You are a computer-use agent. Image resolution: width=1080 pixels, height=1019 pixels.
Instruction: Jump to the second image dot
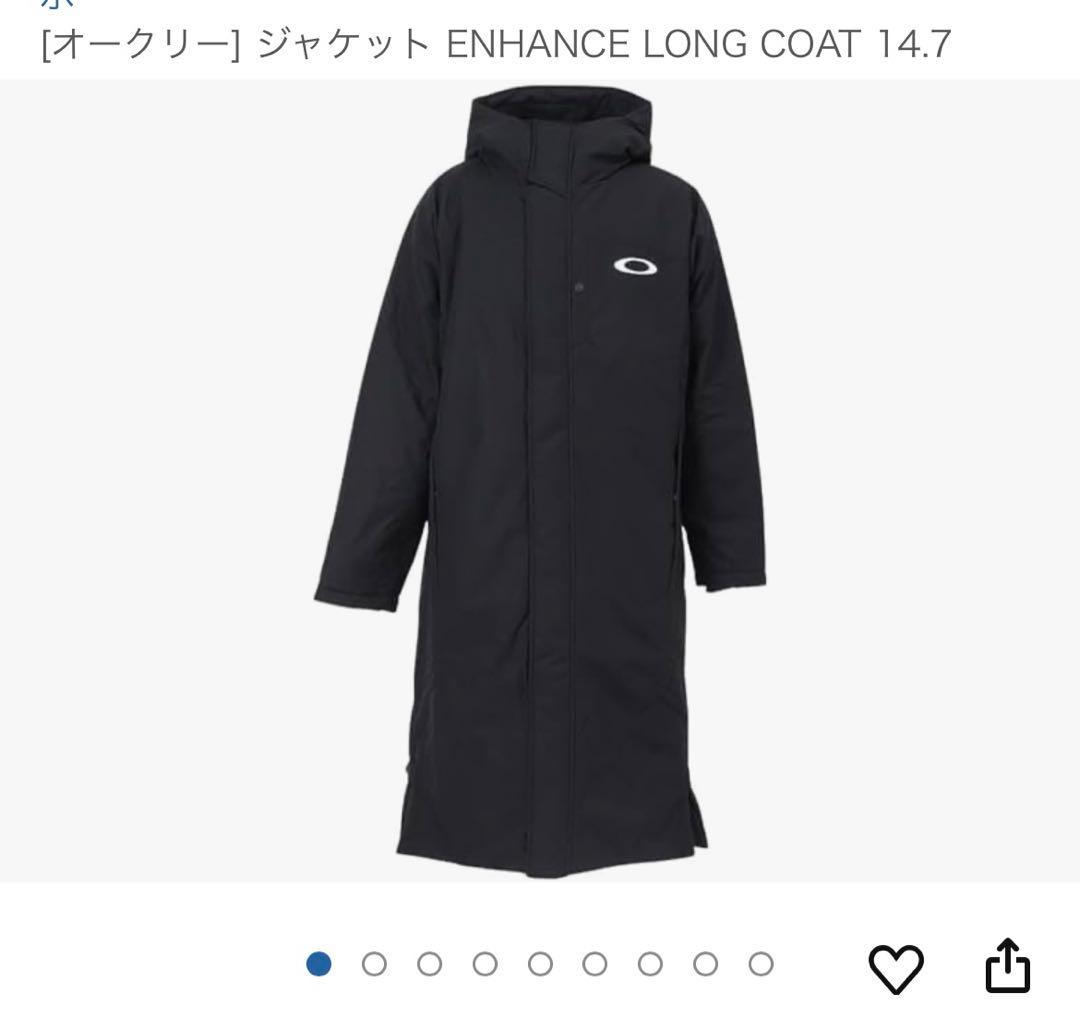pos(374,964)
